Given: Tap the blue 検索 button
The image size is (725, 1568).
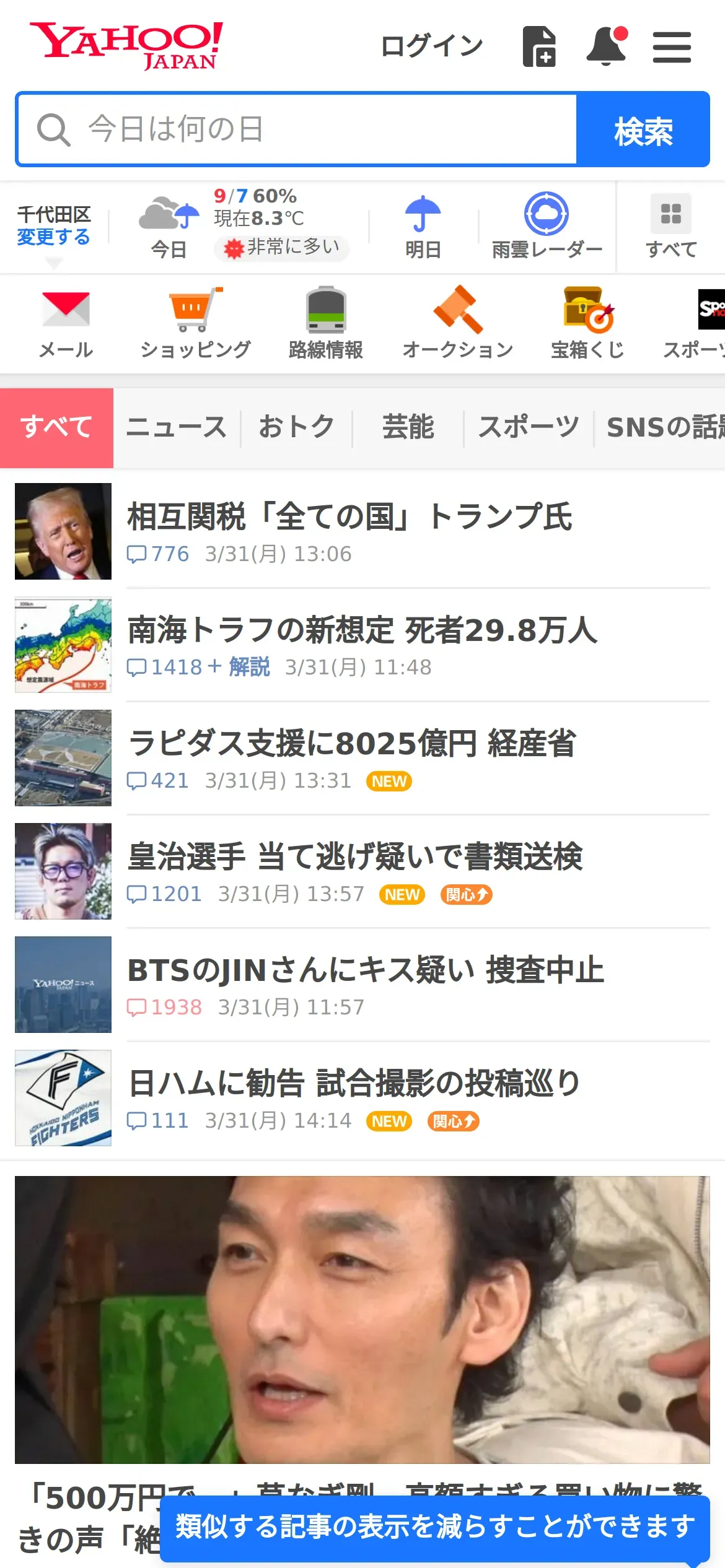Looking at the screenshot, I should tap(643, 130).
